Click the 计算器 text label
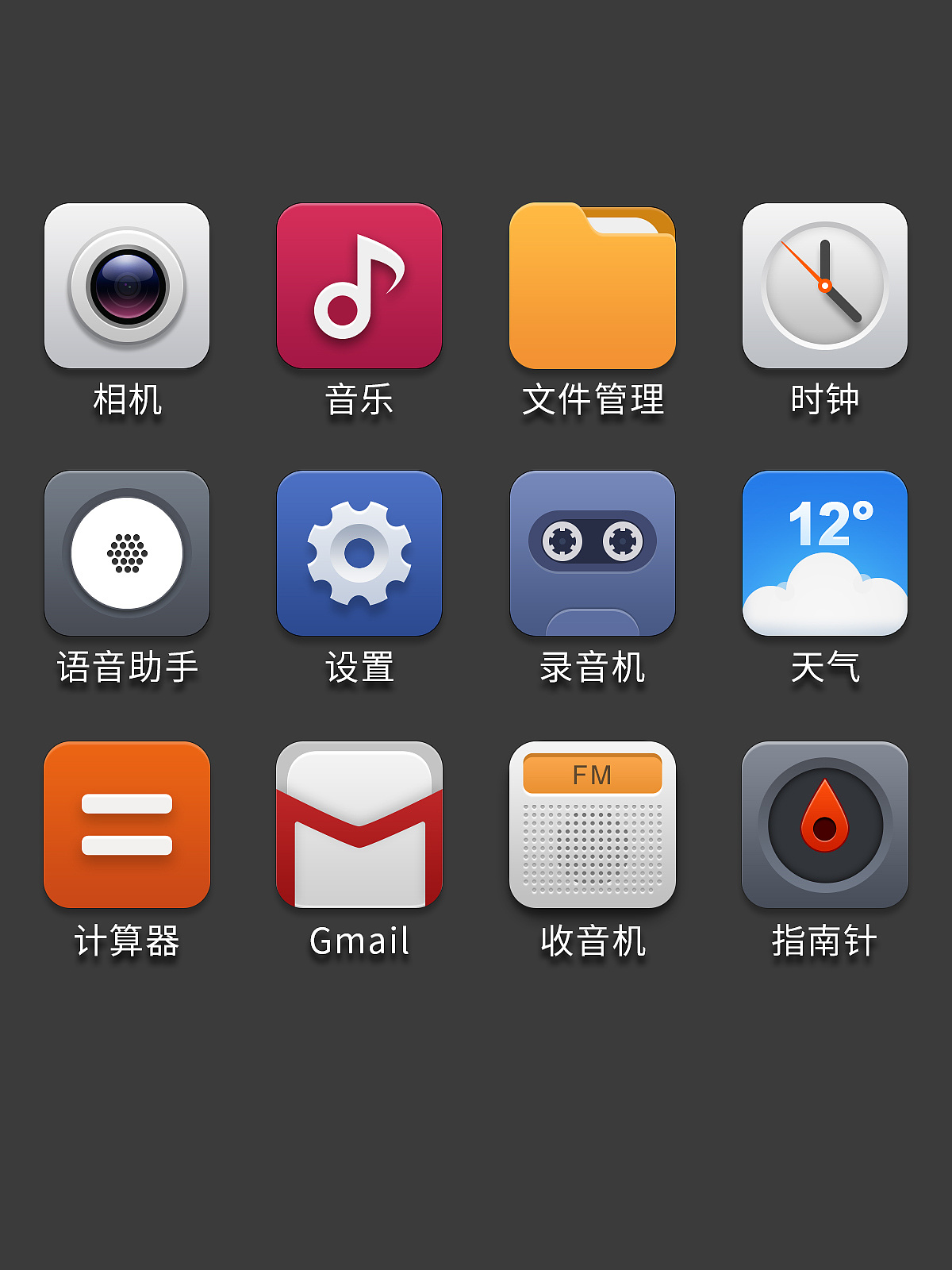This screenshot has width=952, height=1270. click(x=127, y=941)
